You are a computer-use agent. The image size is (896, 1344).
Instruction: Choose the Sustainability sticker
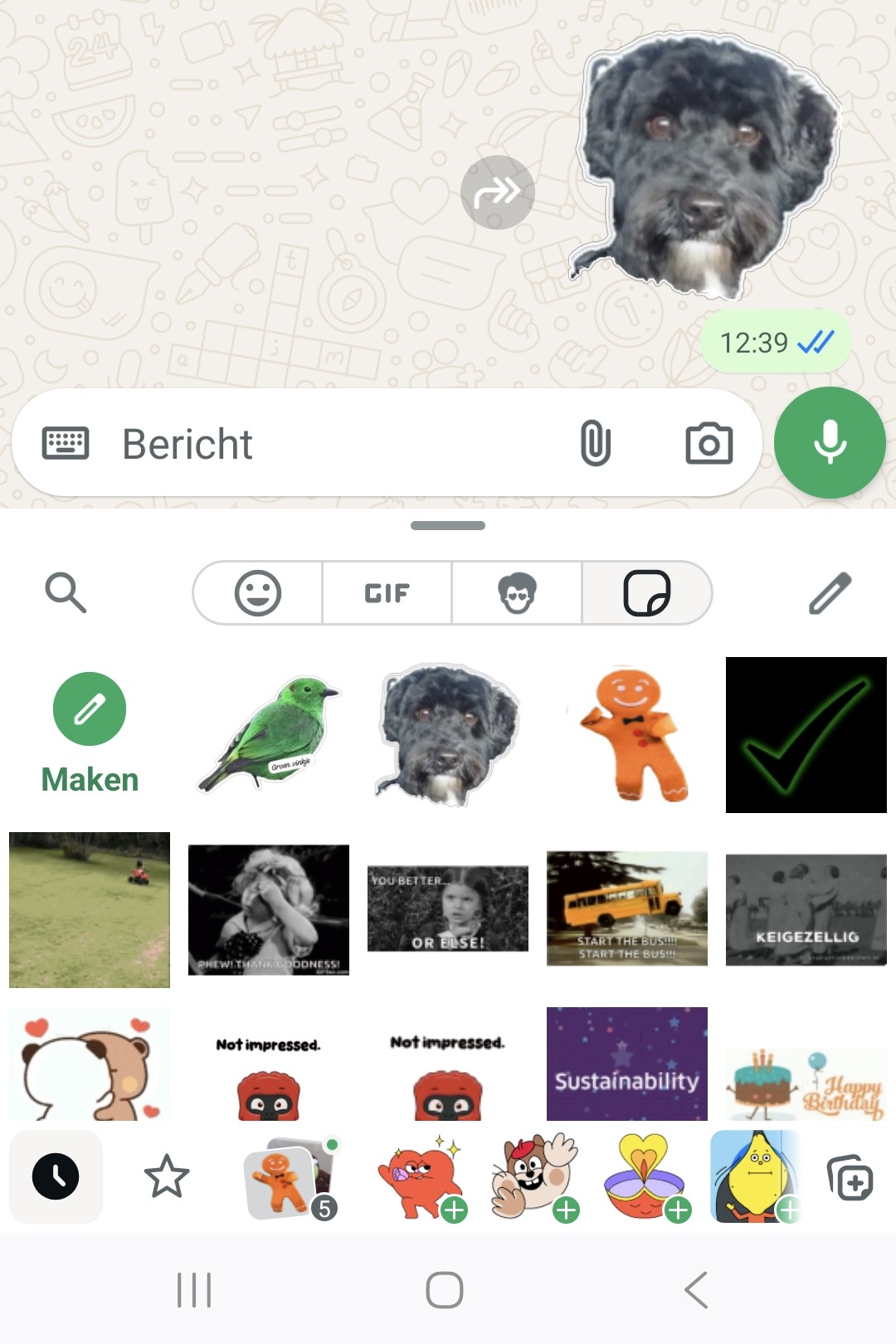point(627,1064)
